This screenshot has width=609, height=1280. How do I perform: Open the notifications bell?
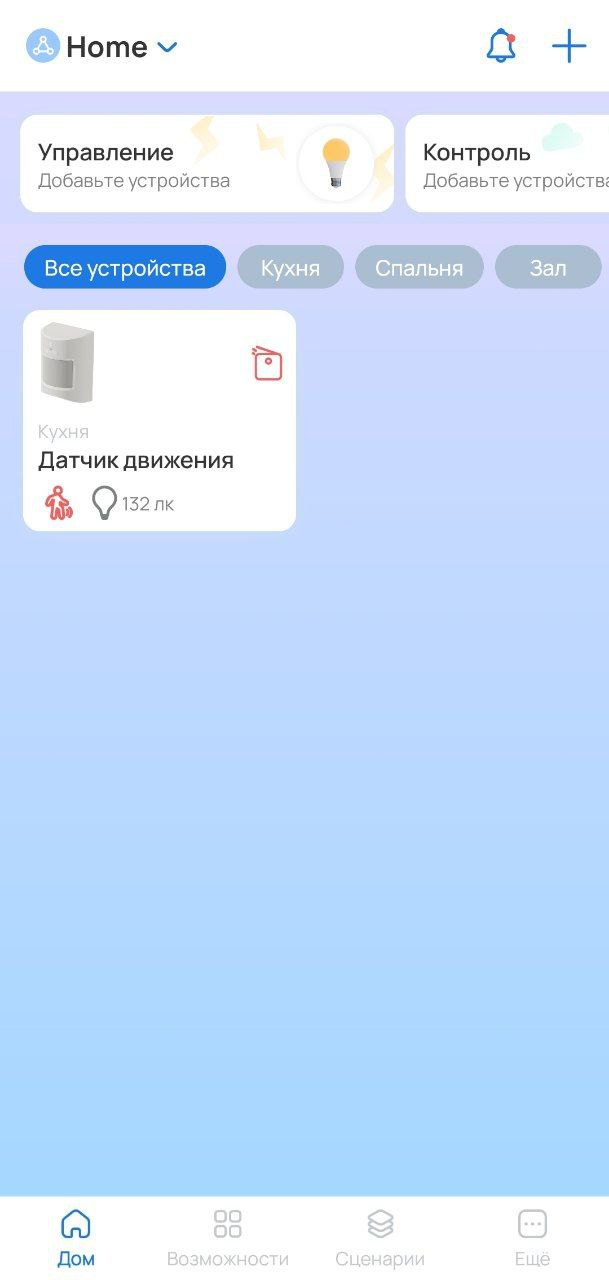click(500, 46)
